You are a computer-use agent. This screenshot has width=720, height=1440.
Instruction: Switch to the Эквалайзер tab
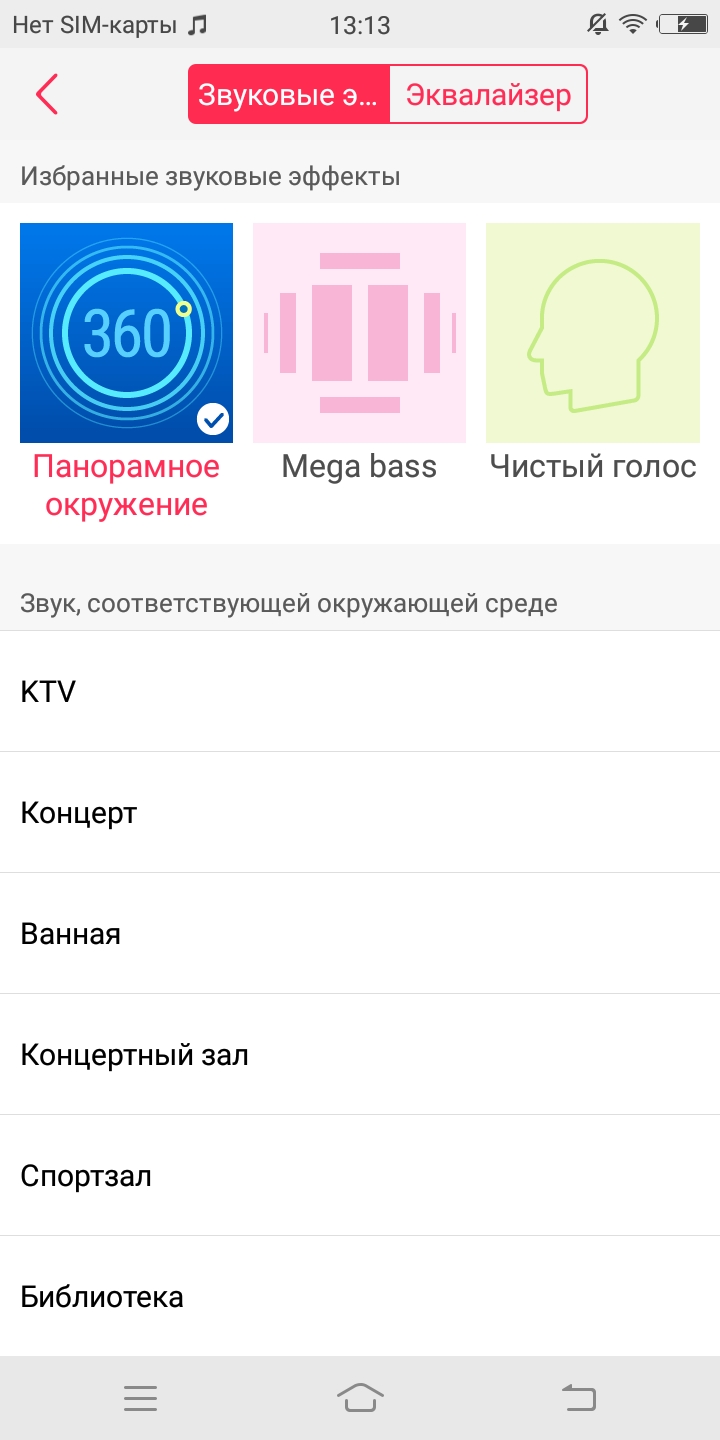(487, 95)
